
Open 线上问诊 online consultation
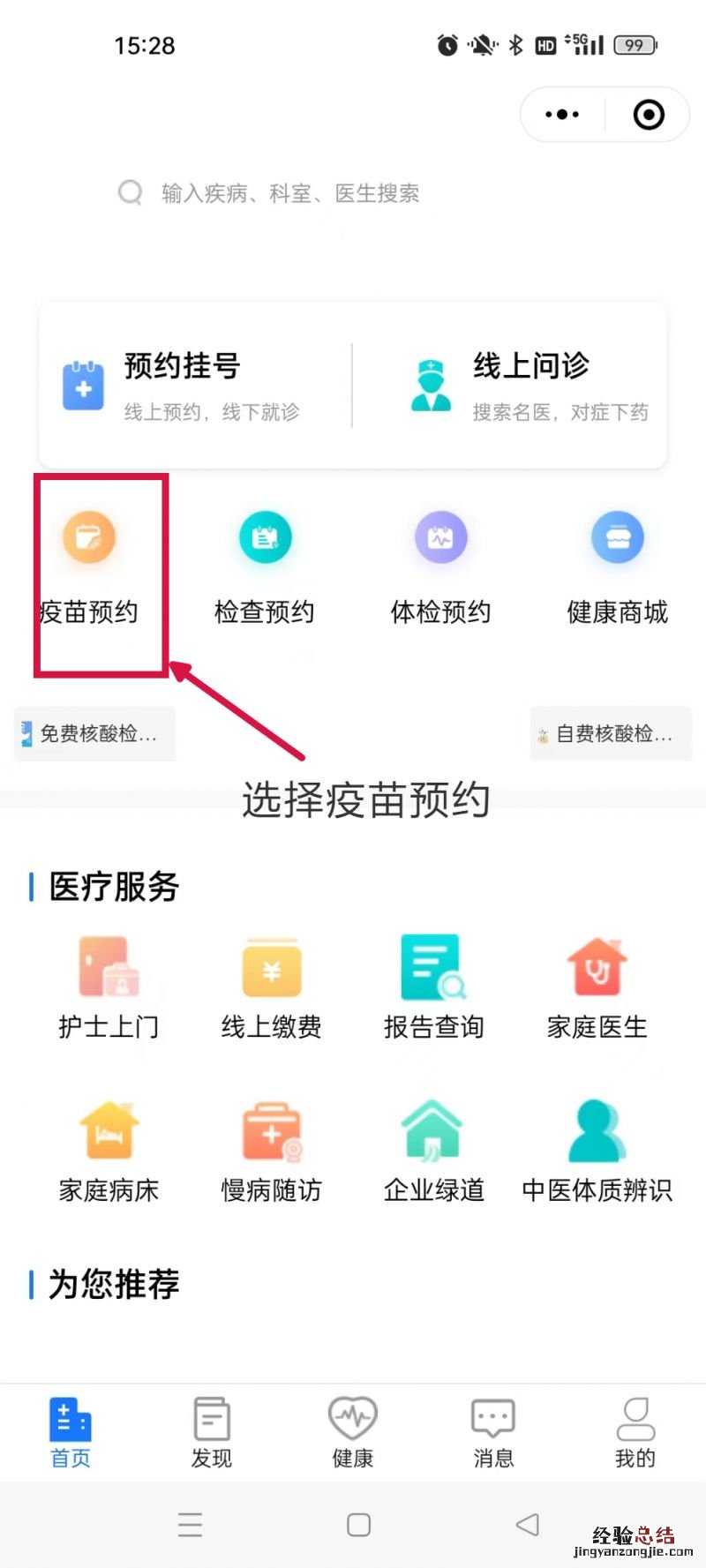pyautogui.click(x=529, y=386)
